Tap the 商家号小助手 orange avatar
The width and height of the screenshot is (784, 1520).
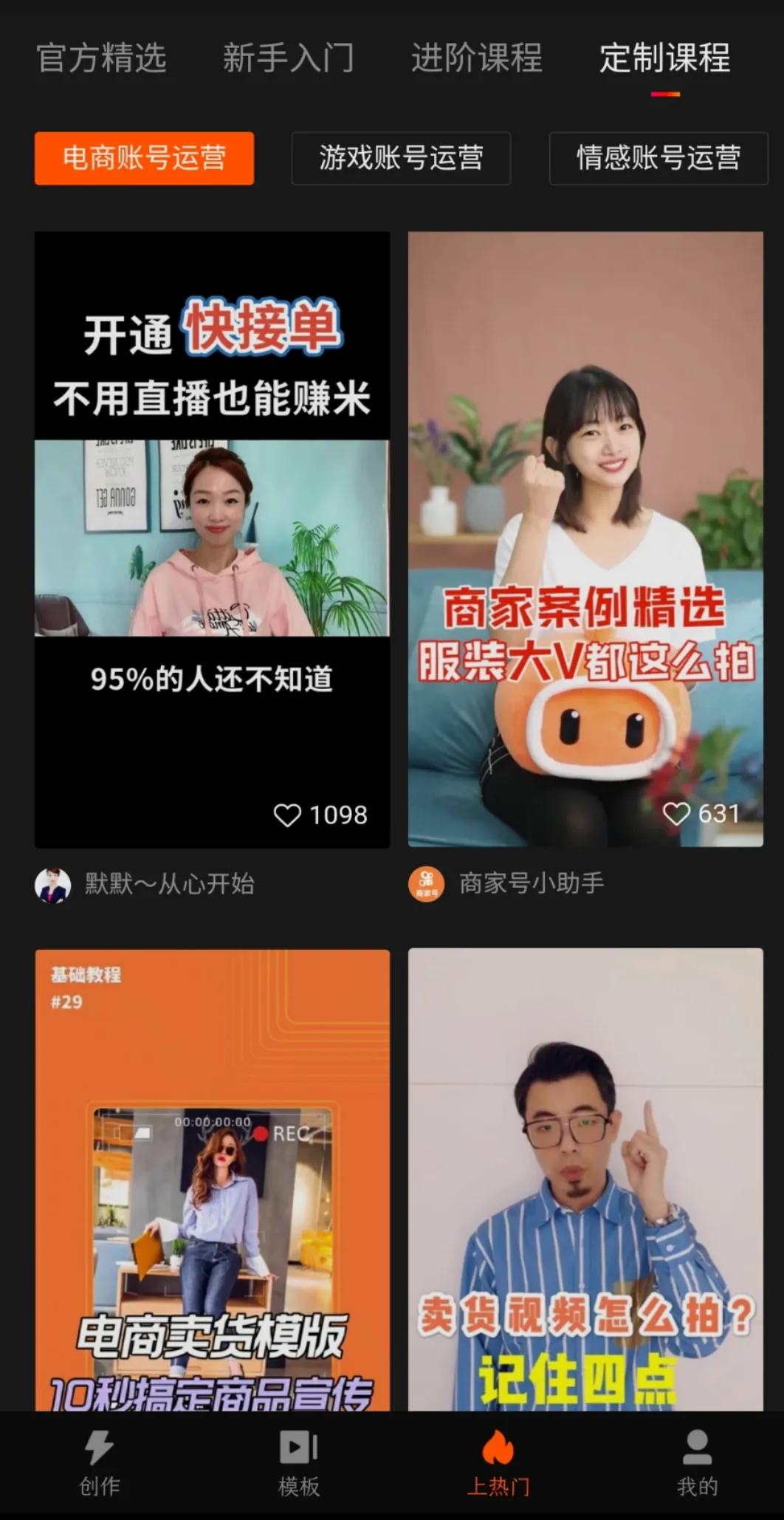pyautogui.click(x=427, y=885)
